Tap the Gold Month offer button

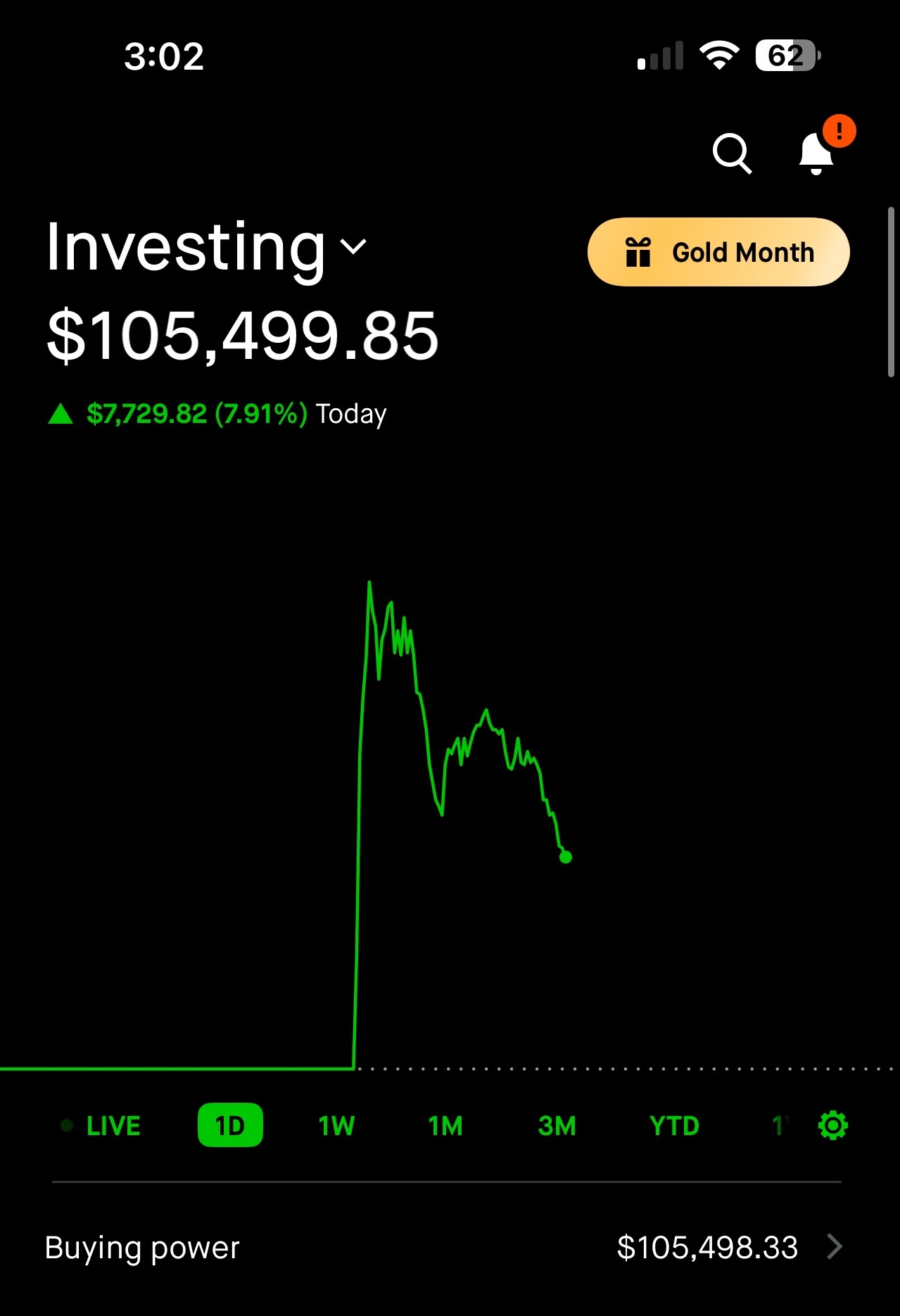point(718,252)
